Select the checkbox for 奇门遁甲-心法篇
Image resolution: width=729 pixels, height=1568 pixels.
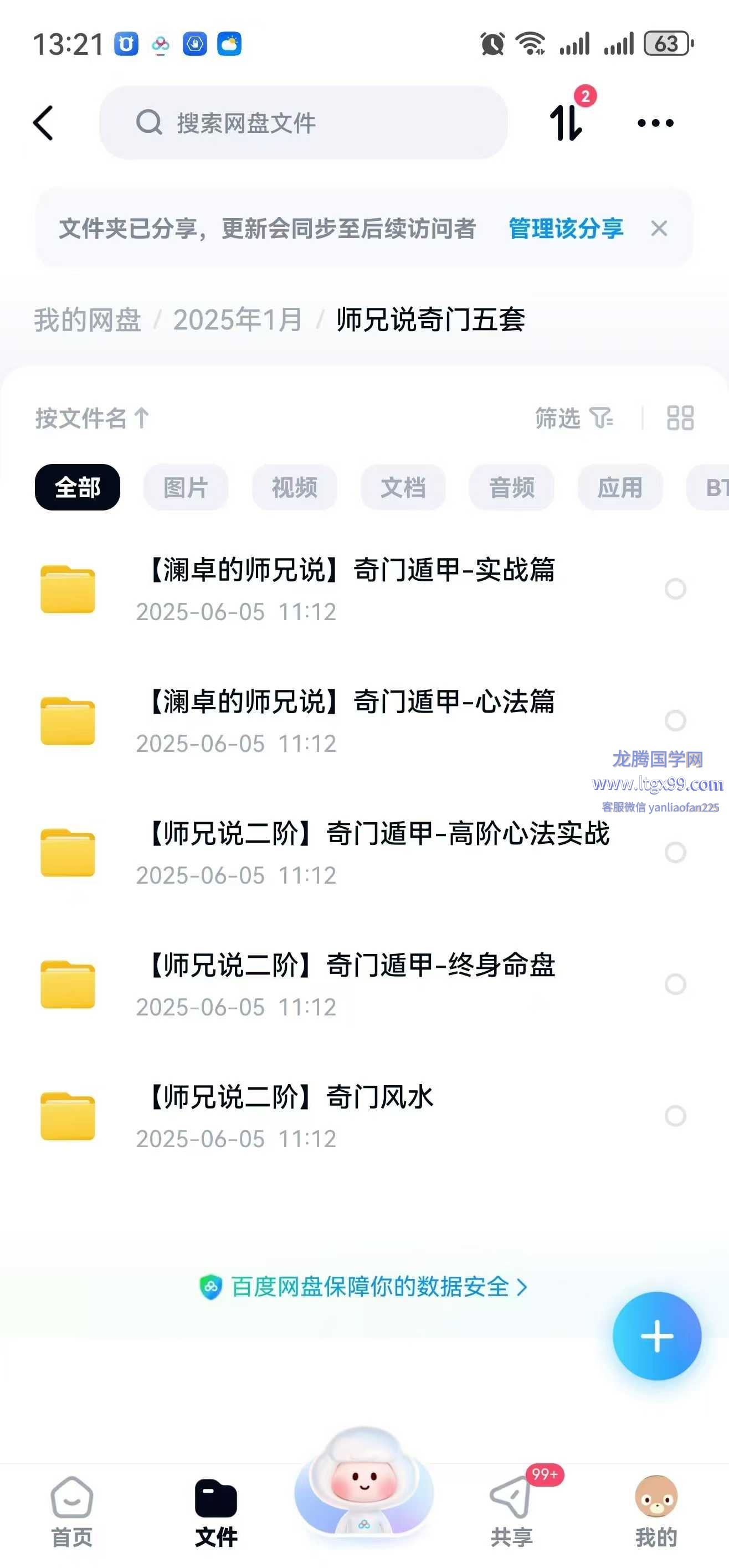[675, 721]
